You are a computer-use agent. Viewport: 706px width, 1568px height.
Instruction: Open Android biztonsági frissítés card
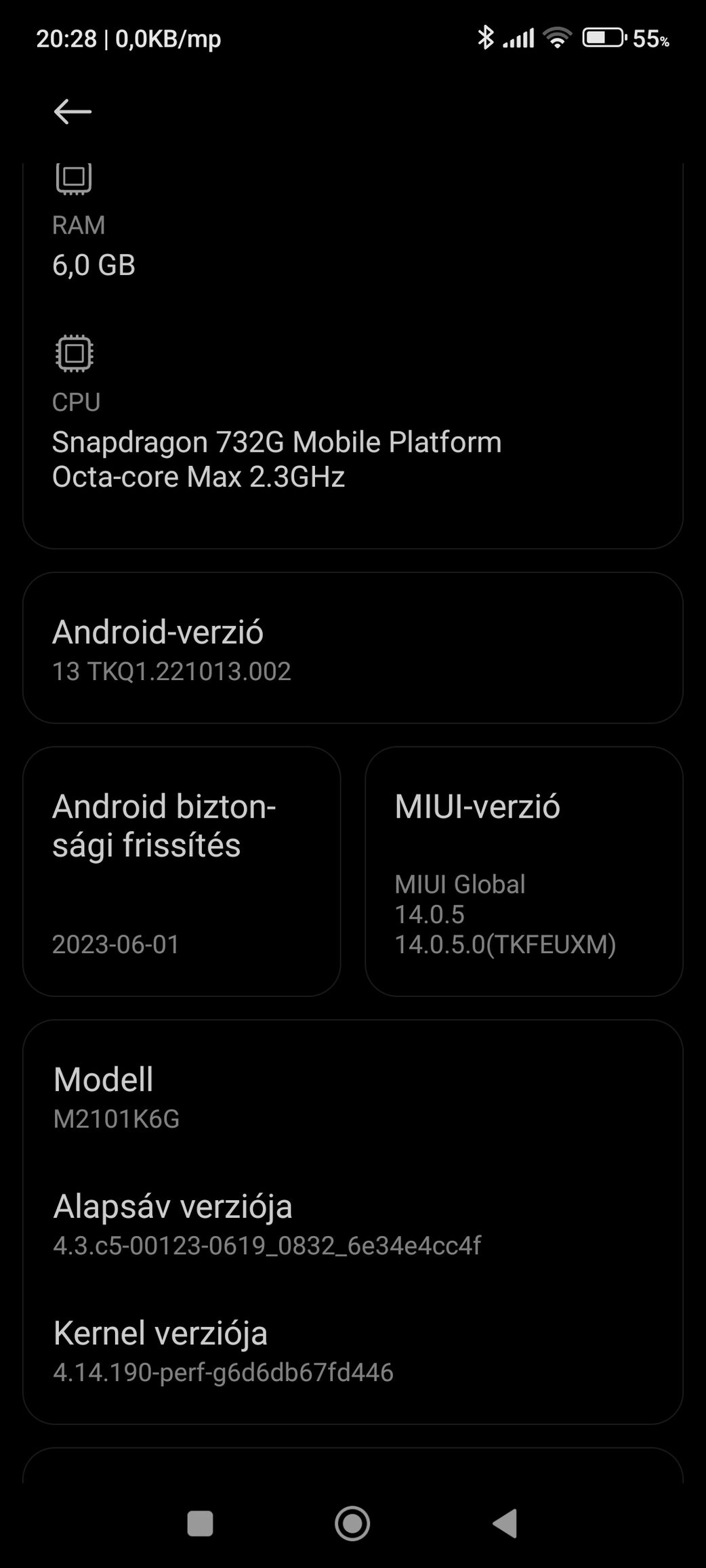182,871
